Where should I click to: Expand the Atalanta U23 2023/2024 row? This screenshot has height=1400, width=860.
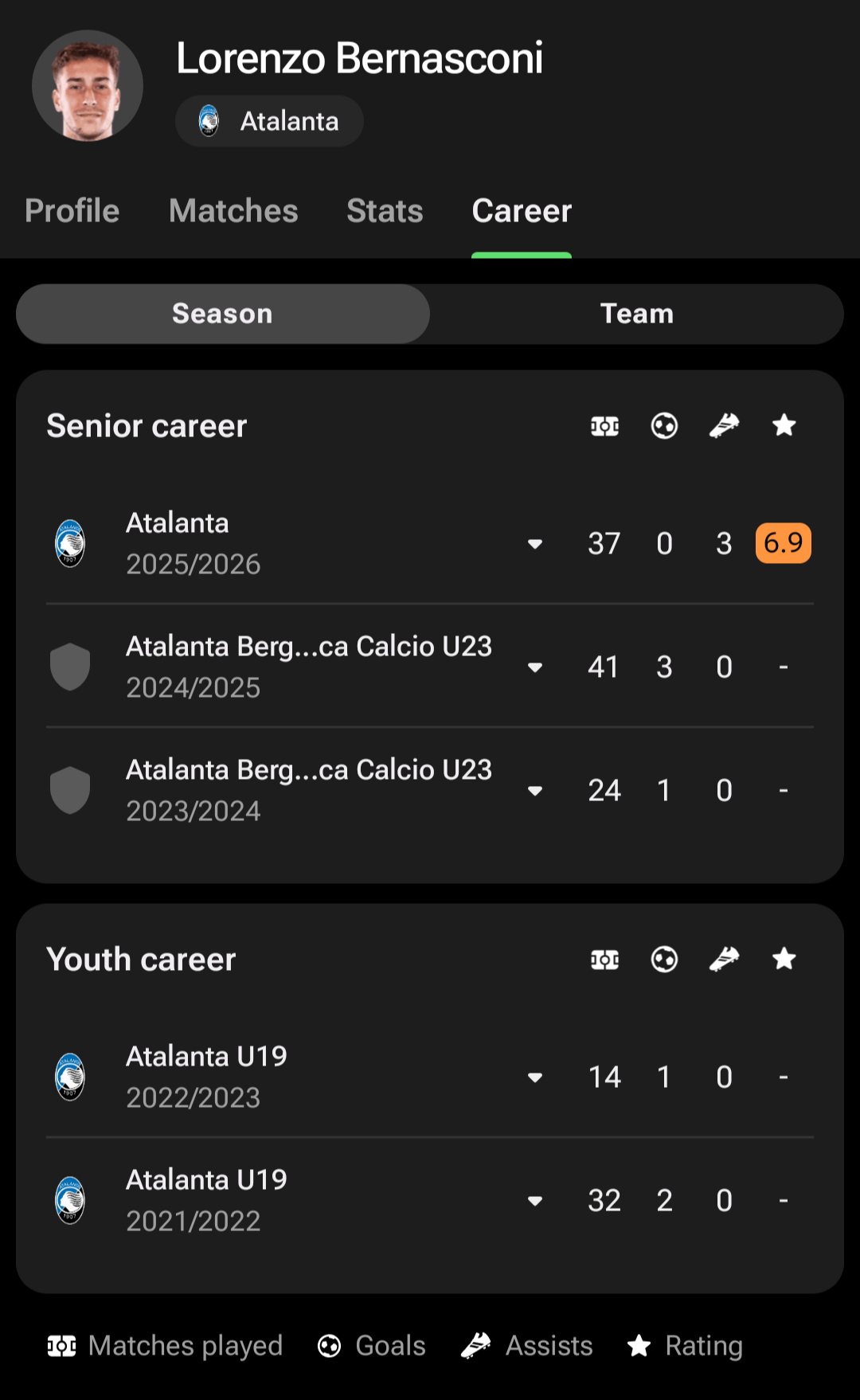click(535, 791)
